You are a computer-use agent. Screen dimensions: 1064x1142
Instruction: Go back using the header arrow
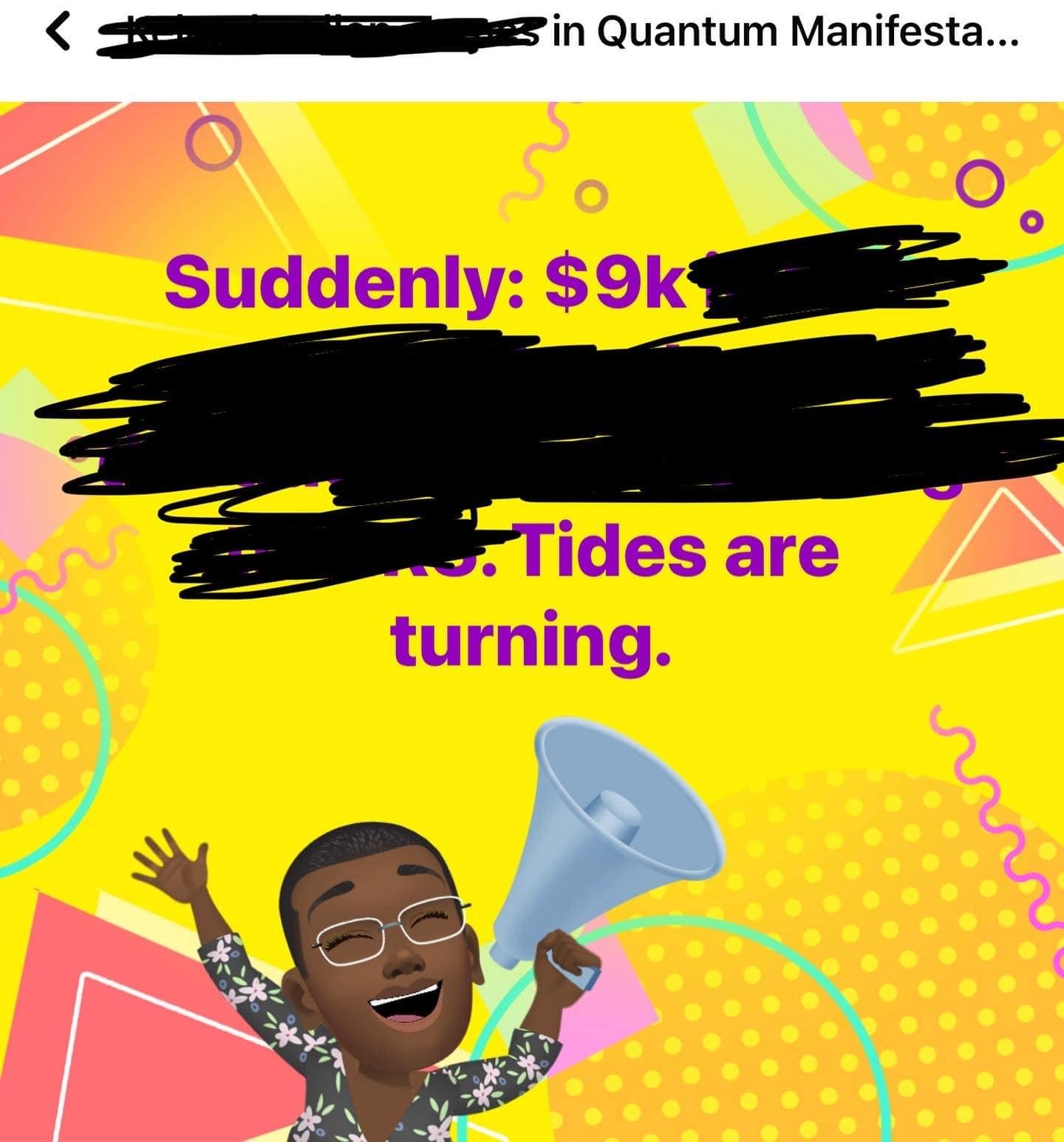tap(59, 34)
